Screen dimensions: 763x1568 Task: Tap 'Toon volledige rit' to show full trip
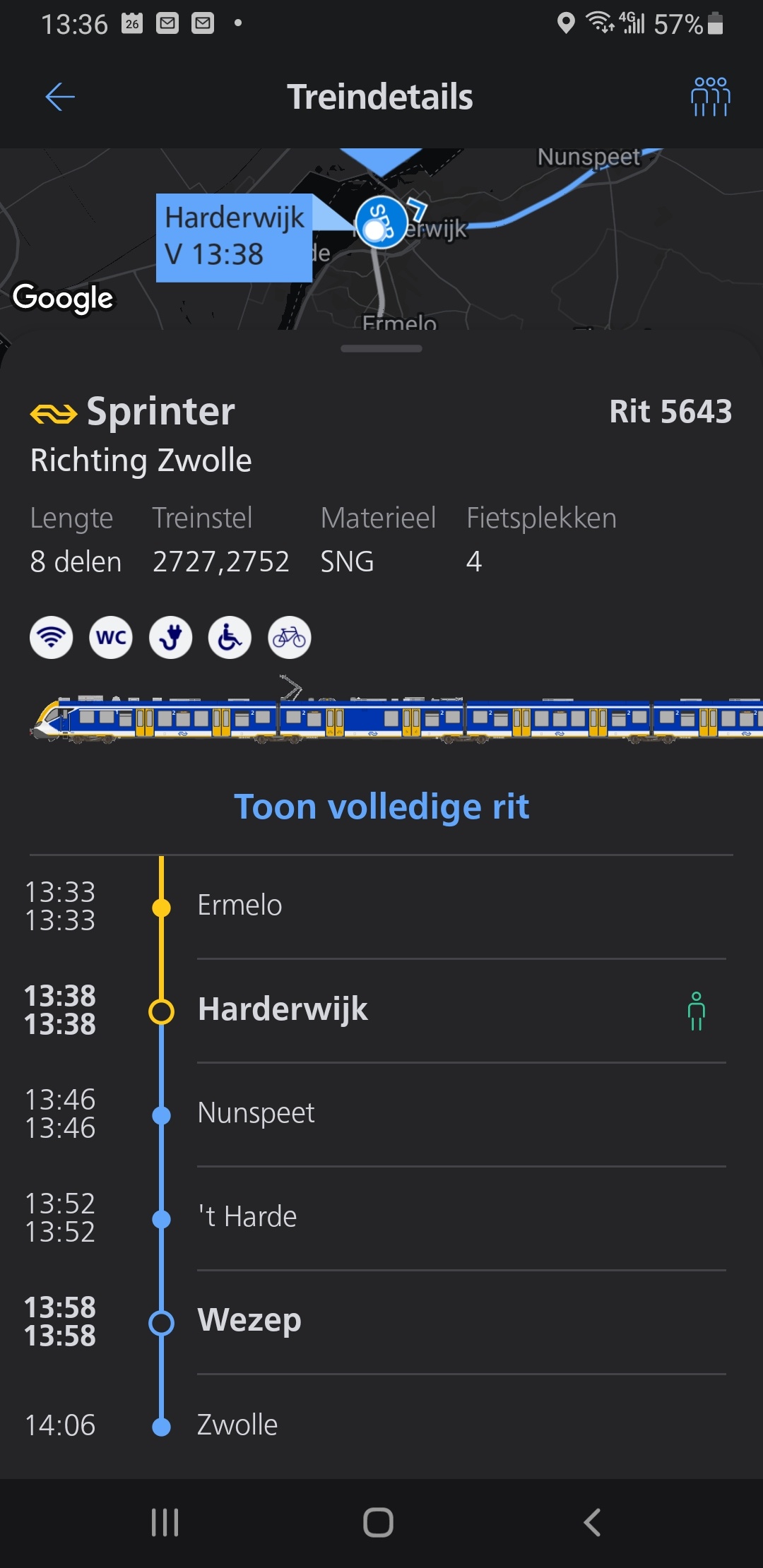pos(381,807)
